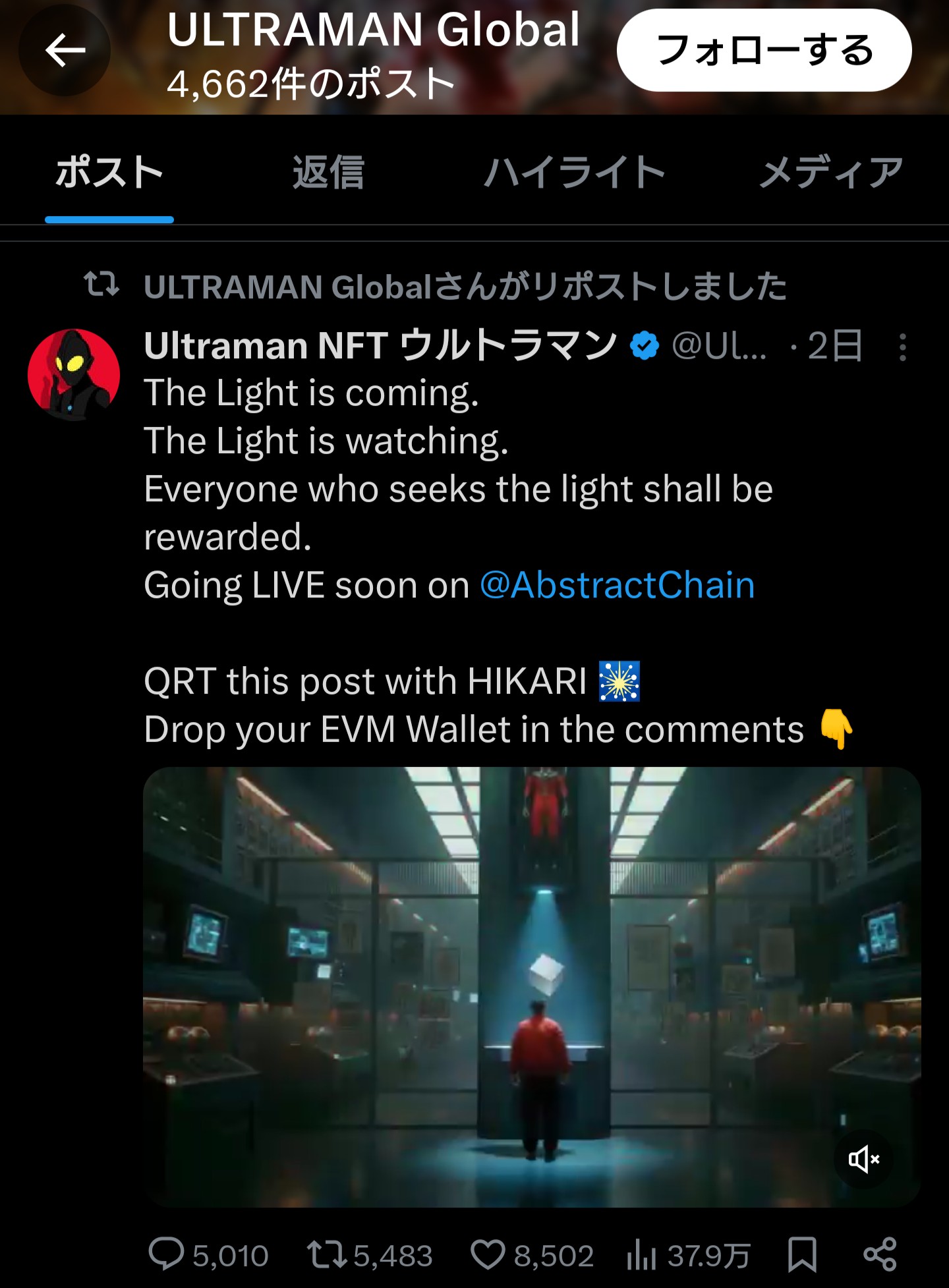The width and height of the screenshot is (949, 1288).
Task: Switch to the 返信 replies tab
Action: point(328,173)
